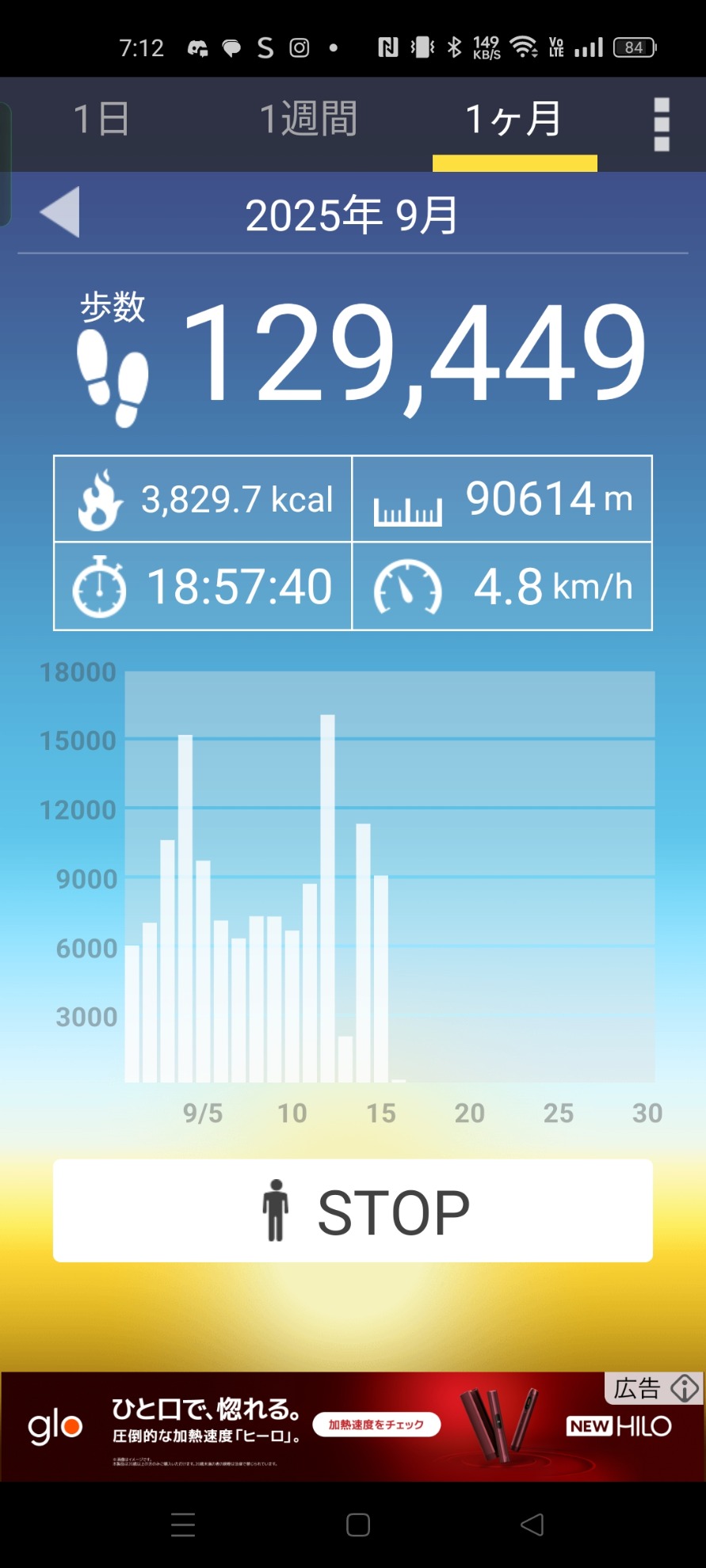The height and width of the screenshot is (1568, 706).
Task: Select the 1ヶ月 monthly tab
Action: pos(514,120)
